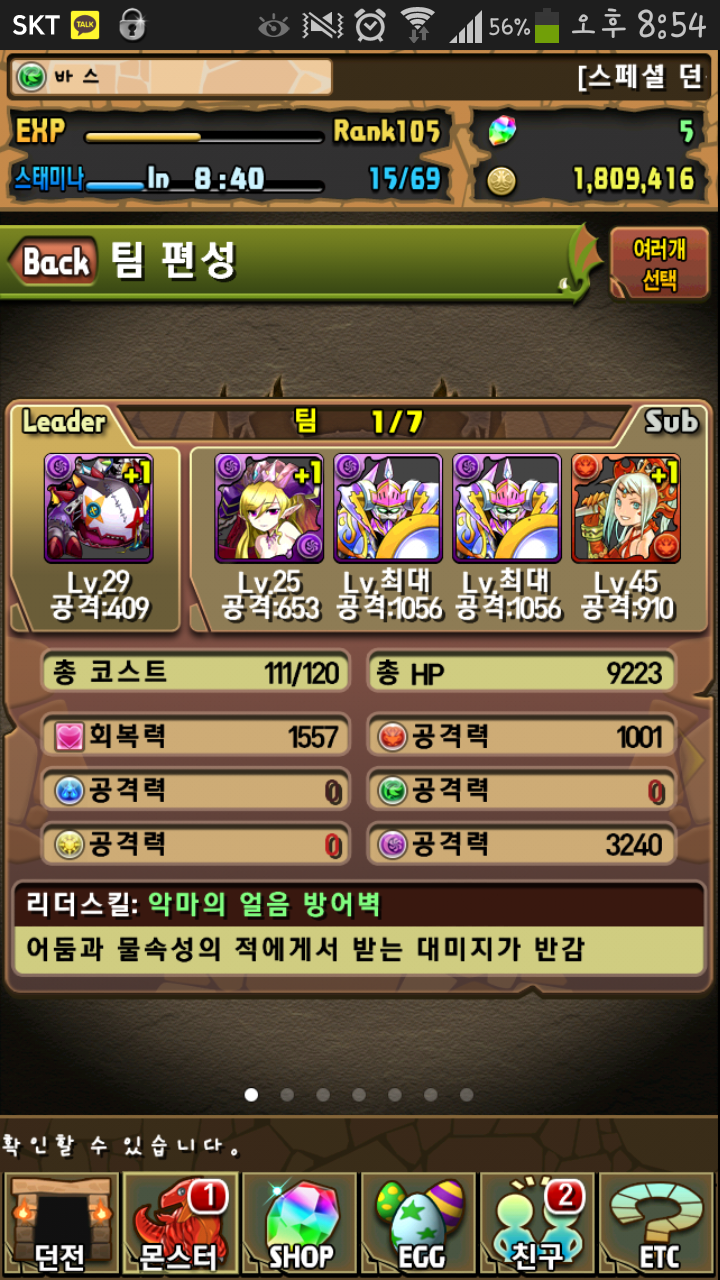The image size is (720, 1280).
Task: Tap the 여러개 선택 multi-select button
Action: pos(659,263)
